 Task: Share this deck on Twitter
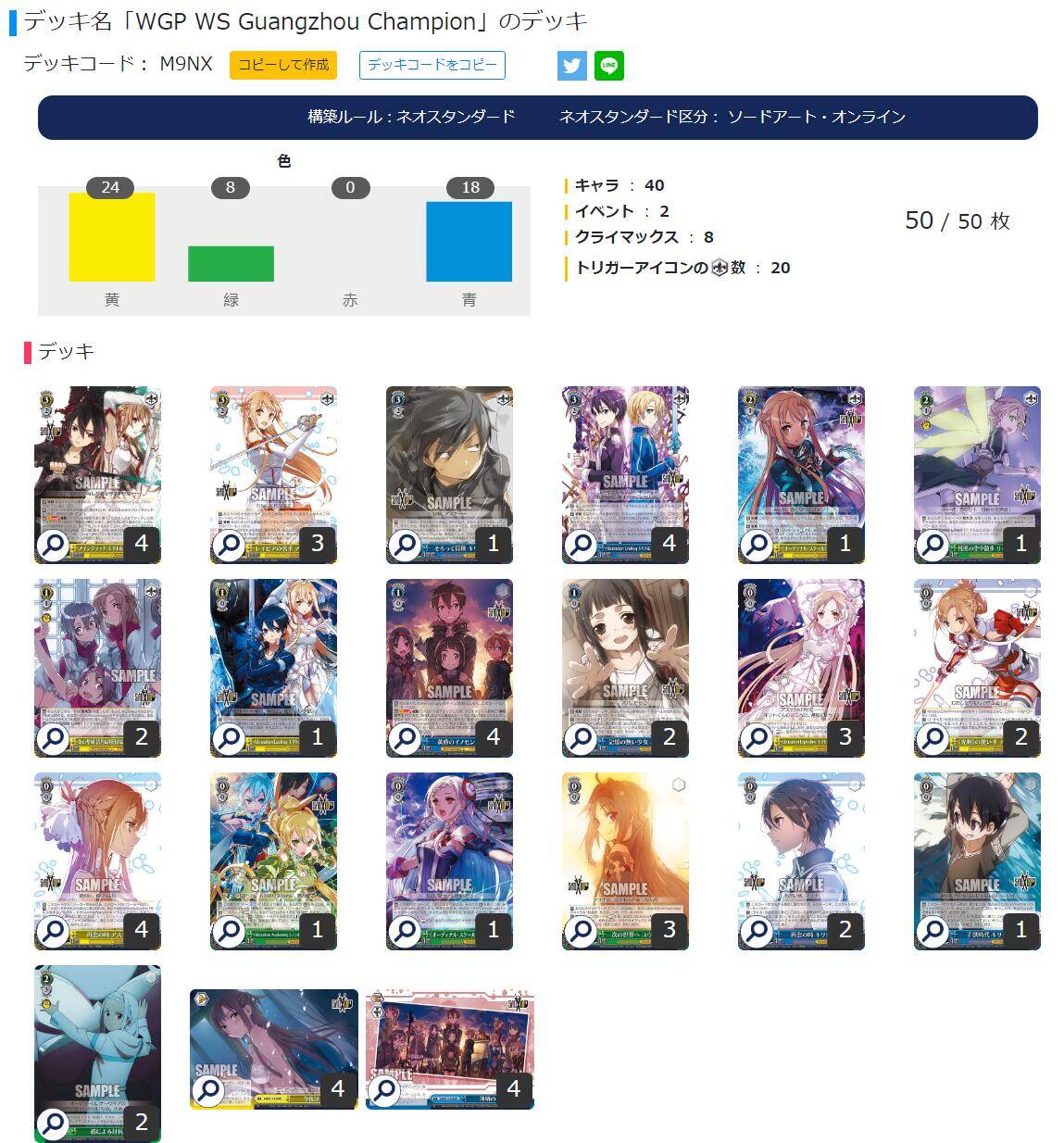(x=571, y=66)
